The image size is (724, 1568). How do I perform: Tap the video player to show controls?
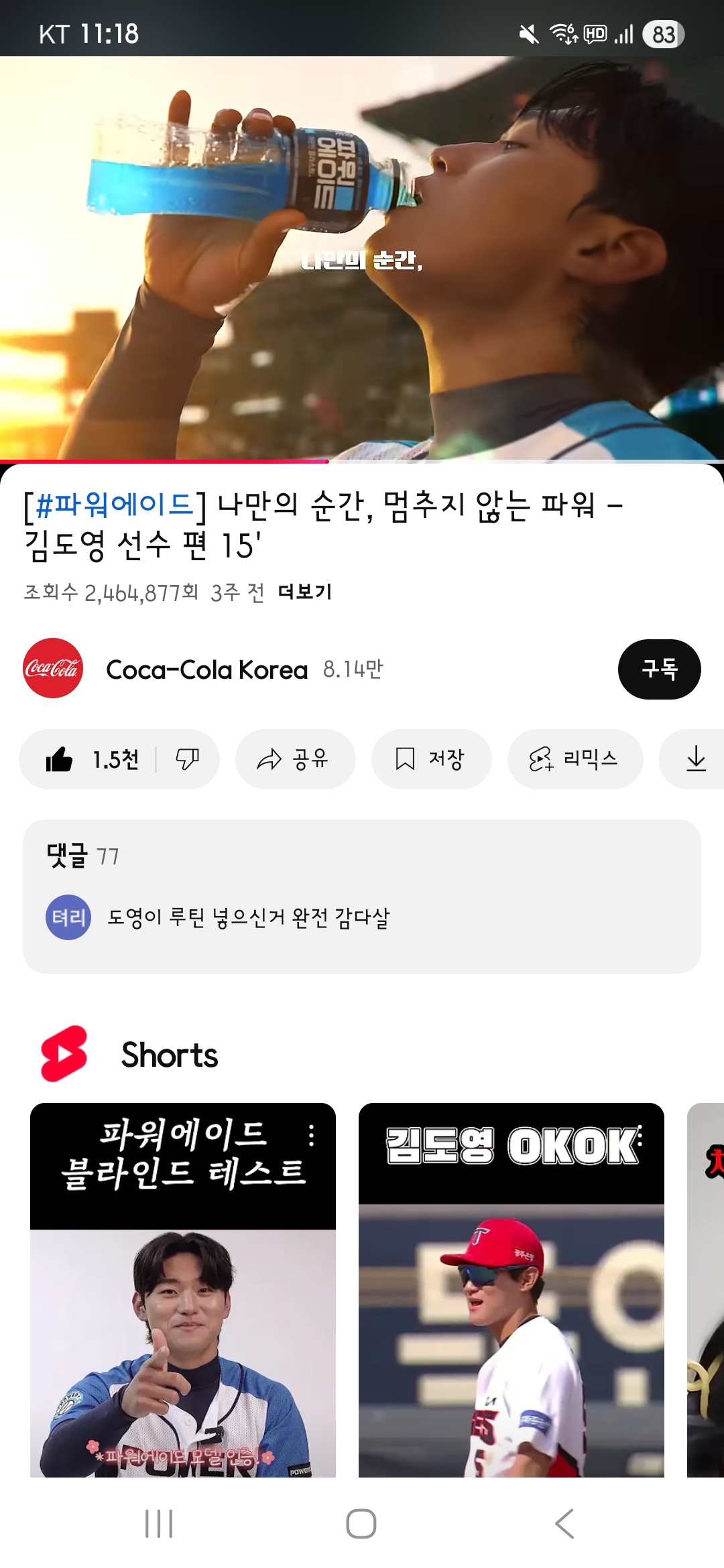[x=362, y=258]
